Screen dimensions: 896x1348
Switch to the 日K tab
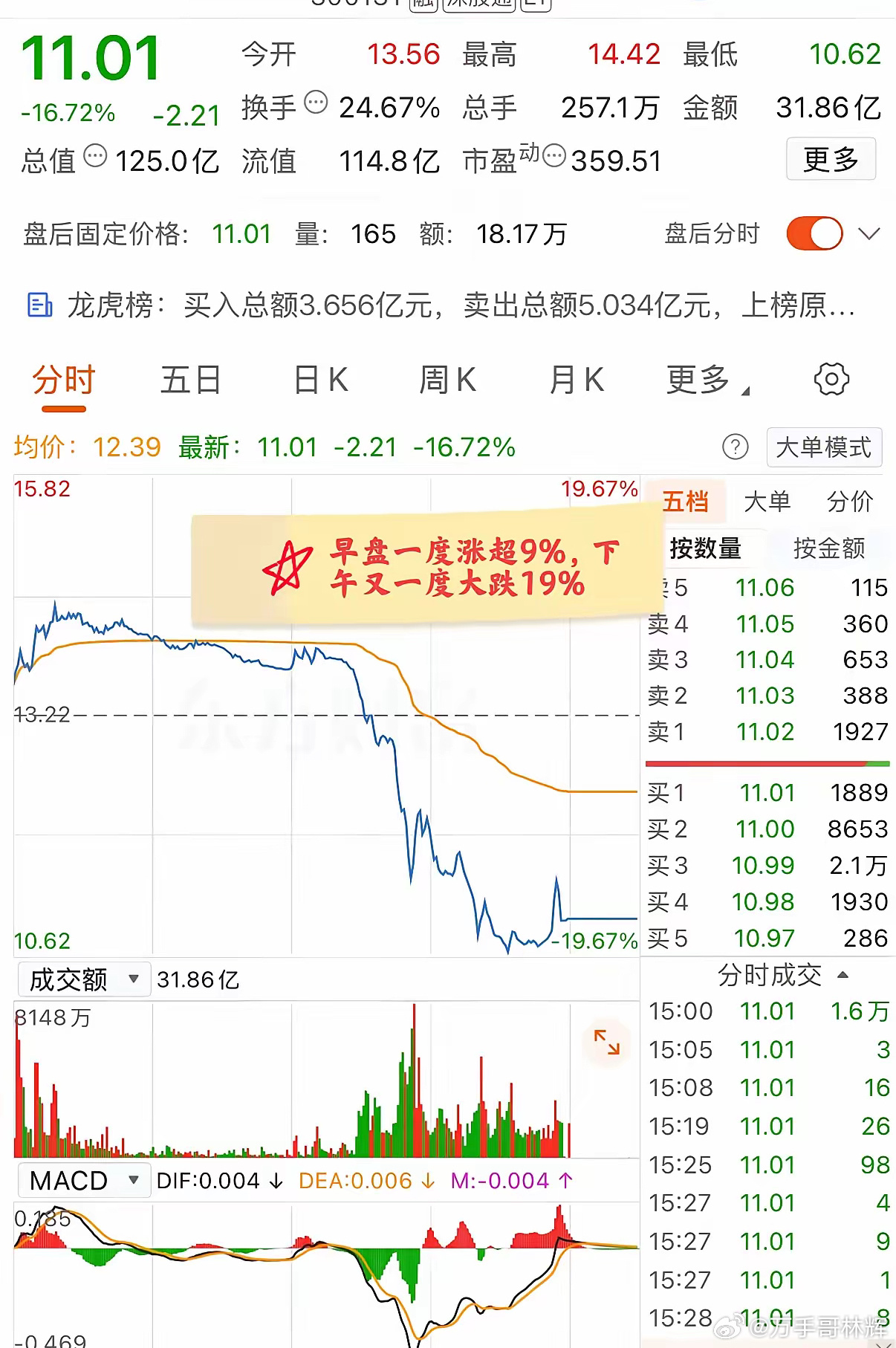click(319, 379)
